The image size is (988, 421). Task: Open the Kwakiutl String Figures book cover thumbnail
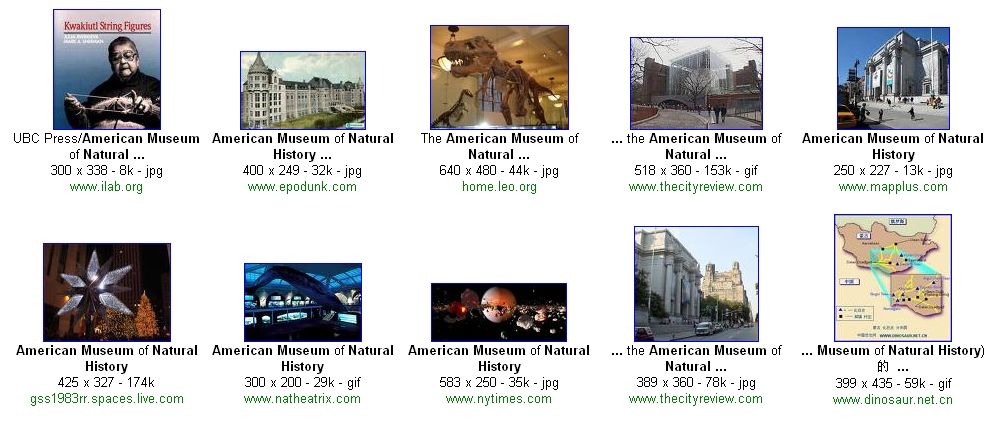(106, 69)
